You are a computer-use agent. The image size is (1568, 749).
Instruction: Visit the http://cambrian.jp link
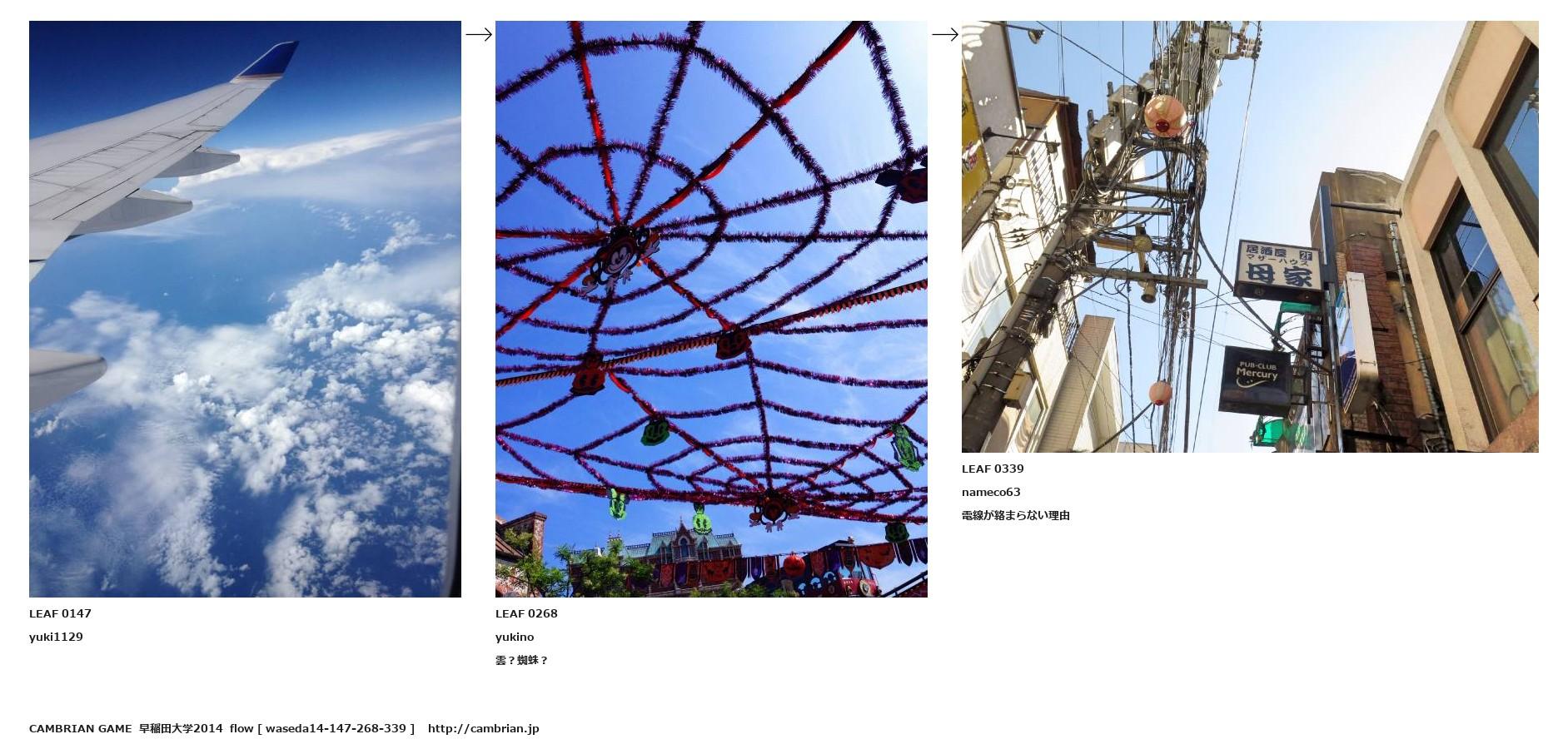[x=483, y=728]
